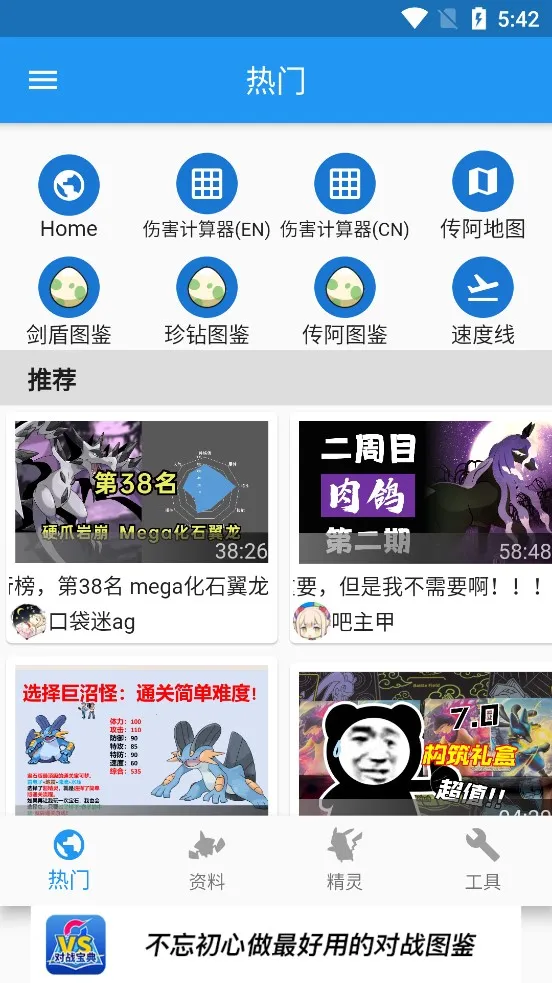Switch to the 工具 tab
This screenshot has width=552, height=983.
[482, 860]
